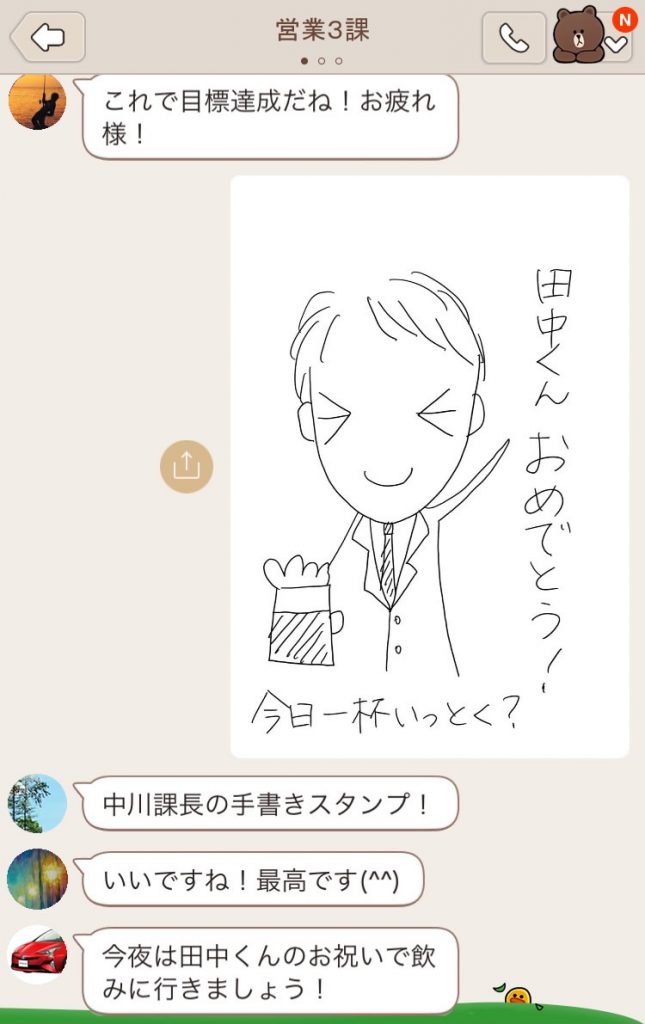Go back using the arrow button

tap(47, 38)
